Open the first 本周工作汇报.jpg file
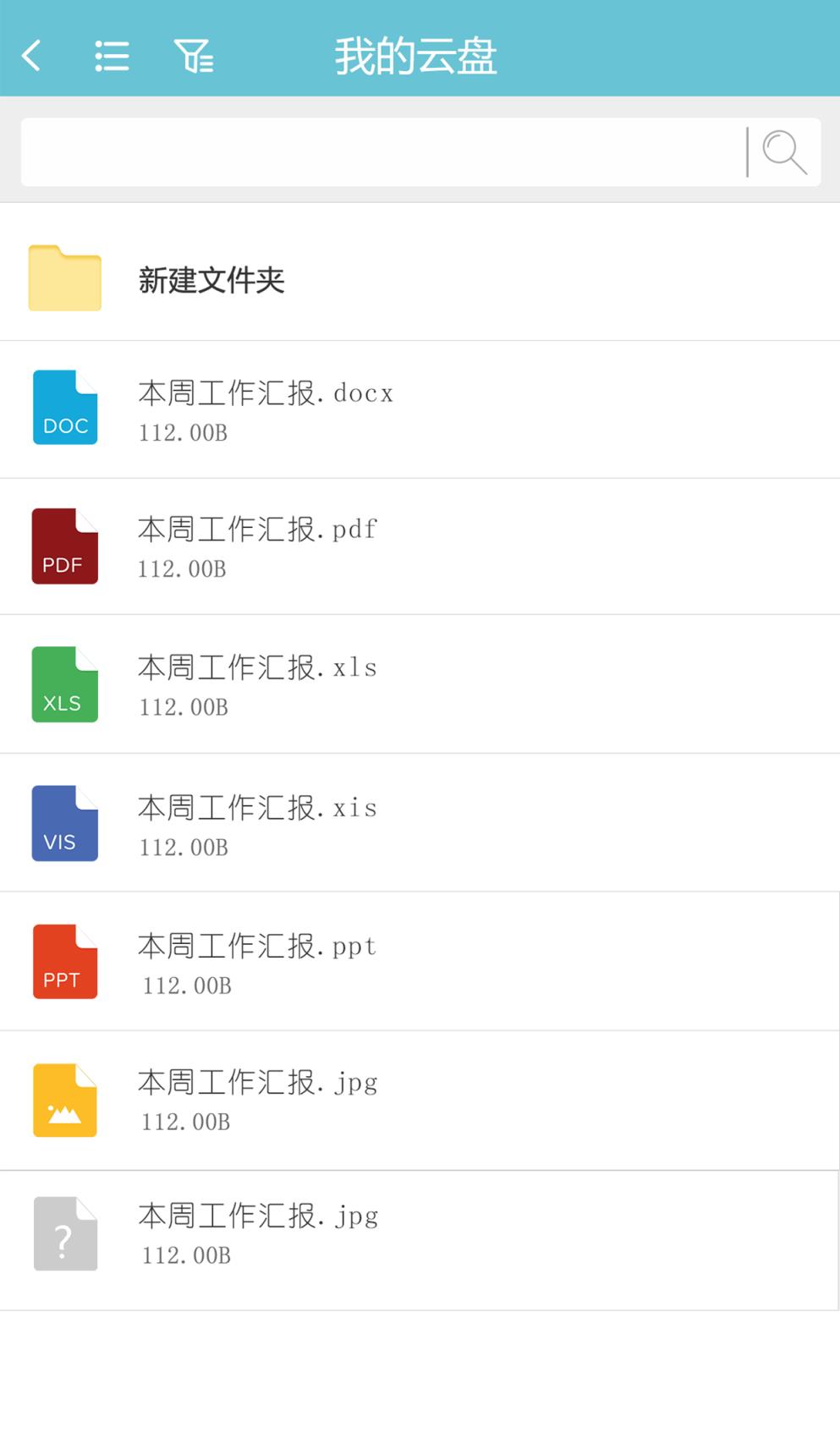 click(x=257, y=1084)
